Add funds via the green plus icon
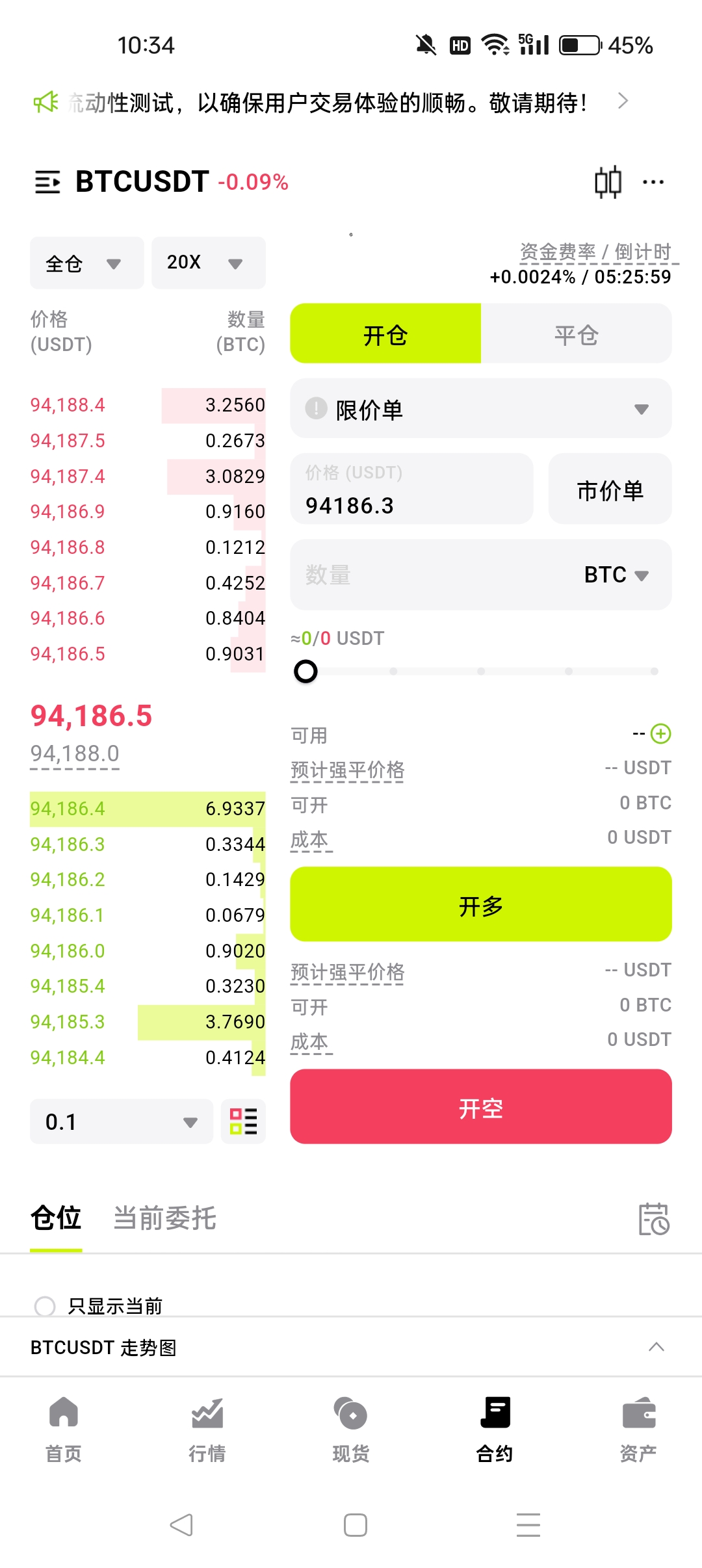The image size is (702, 1568). 660,734
